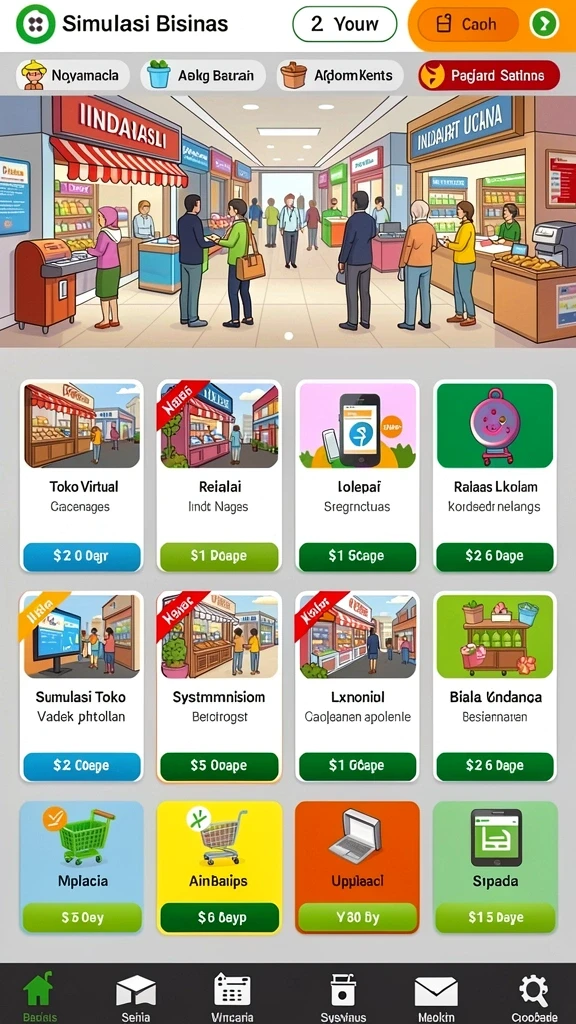Image resolution: width=576 pixels, height=1024 pixels.
Task: Select the Noyamacla chip
Action: tap(72, 76)
